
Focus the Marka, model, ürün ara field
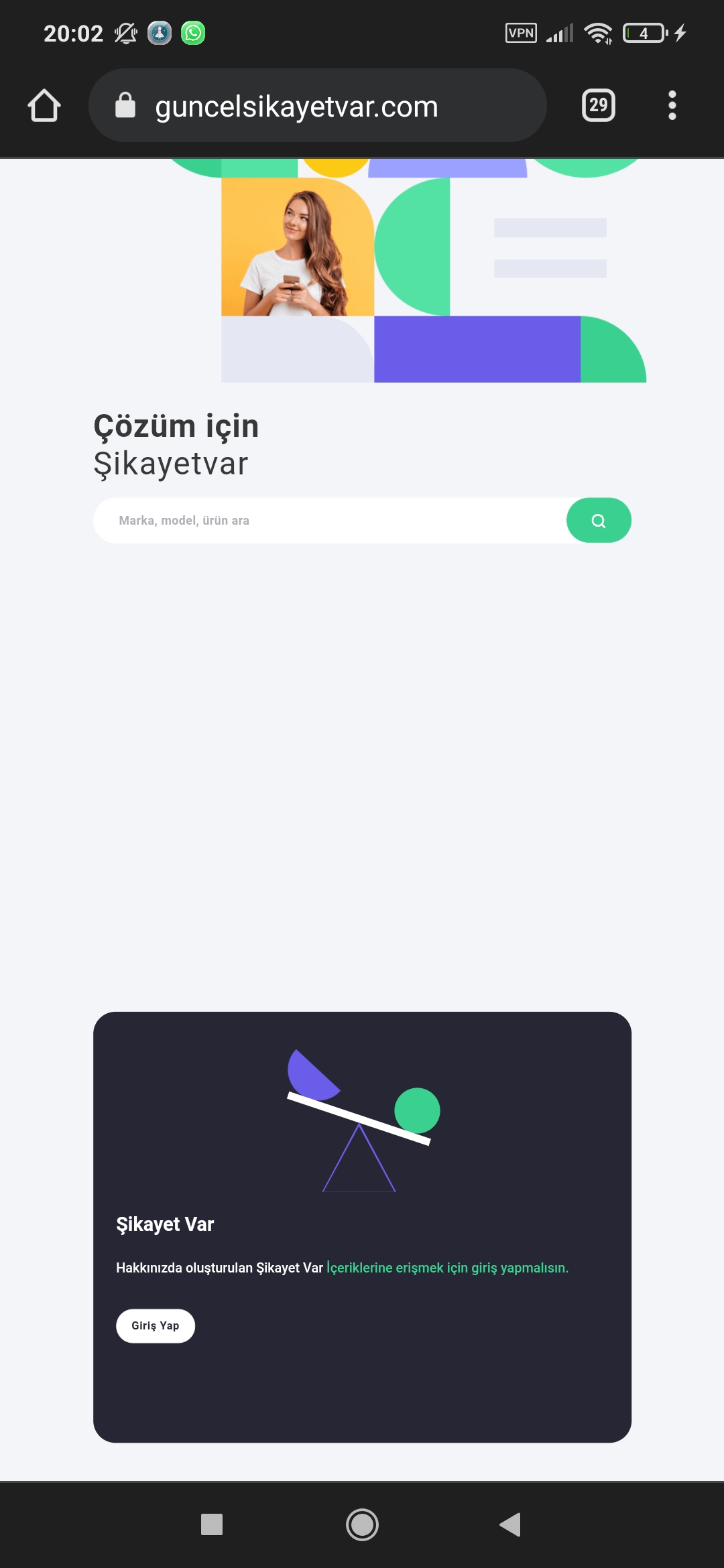point(330,521)
